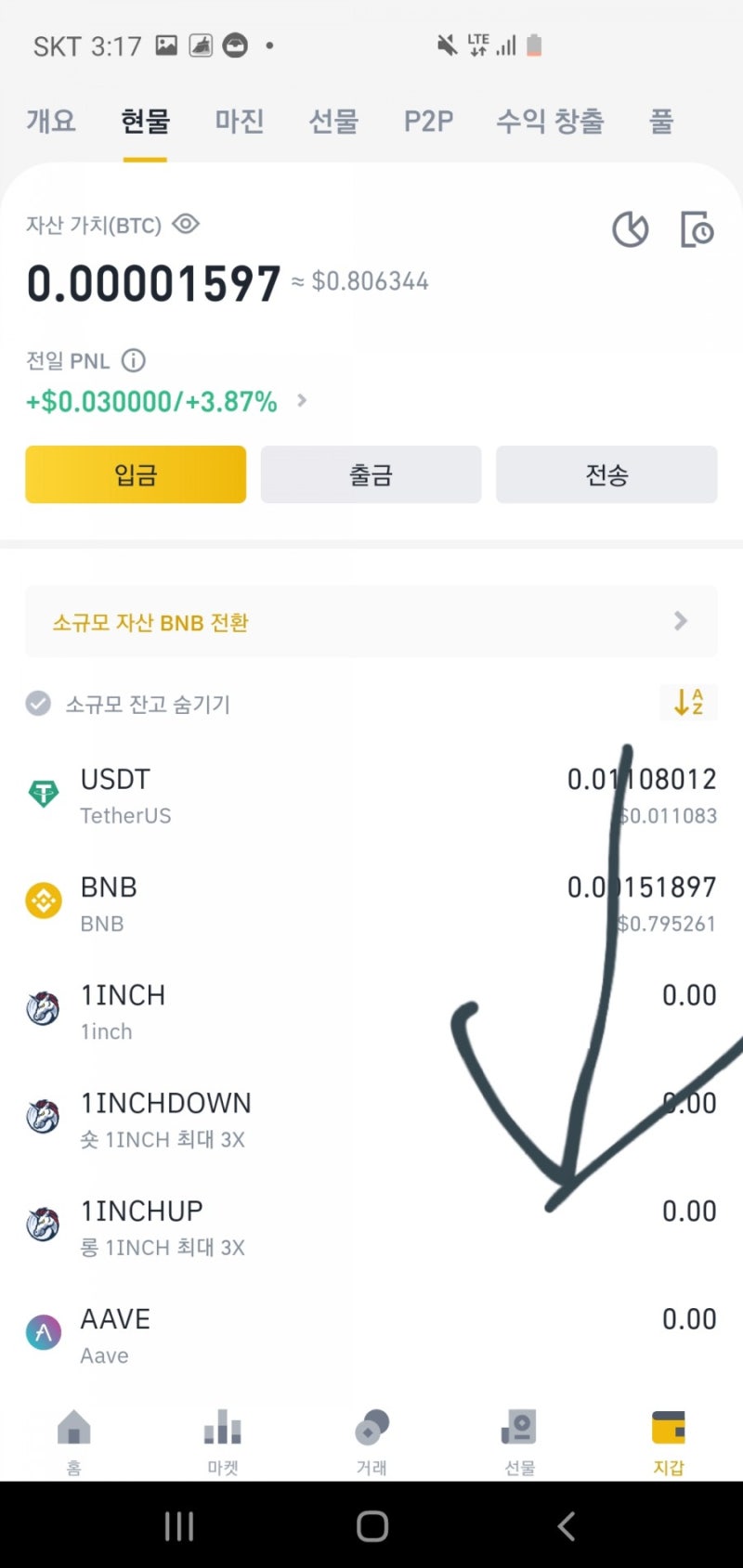The width and height of the screenshot is (743, 1568).
Task: Switch to the 마진 tab
Action: click(x=240, y=121)
